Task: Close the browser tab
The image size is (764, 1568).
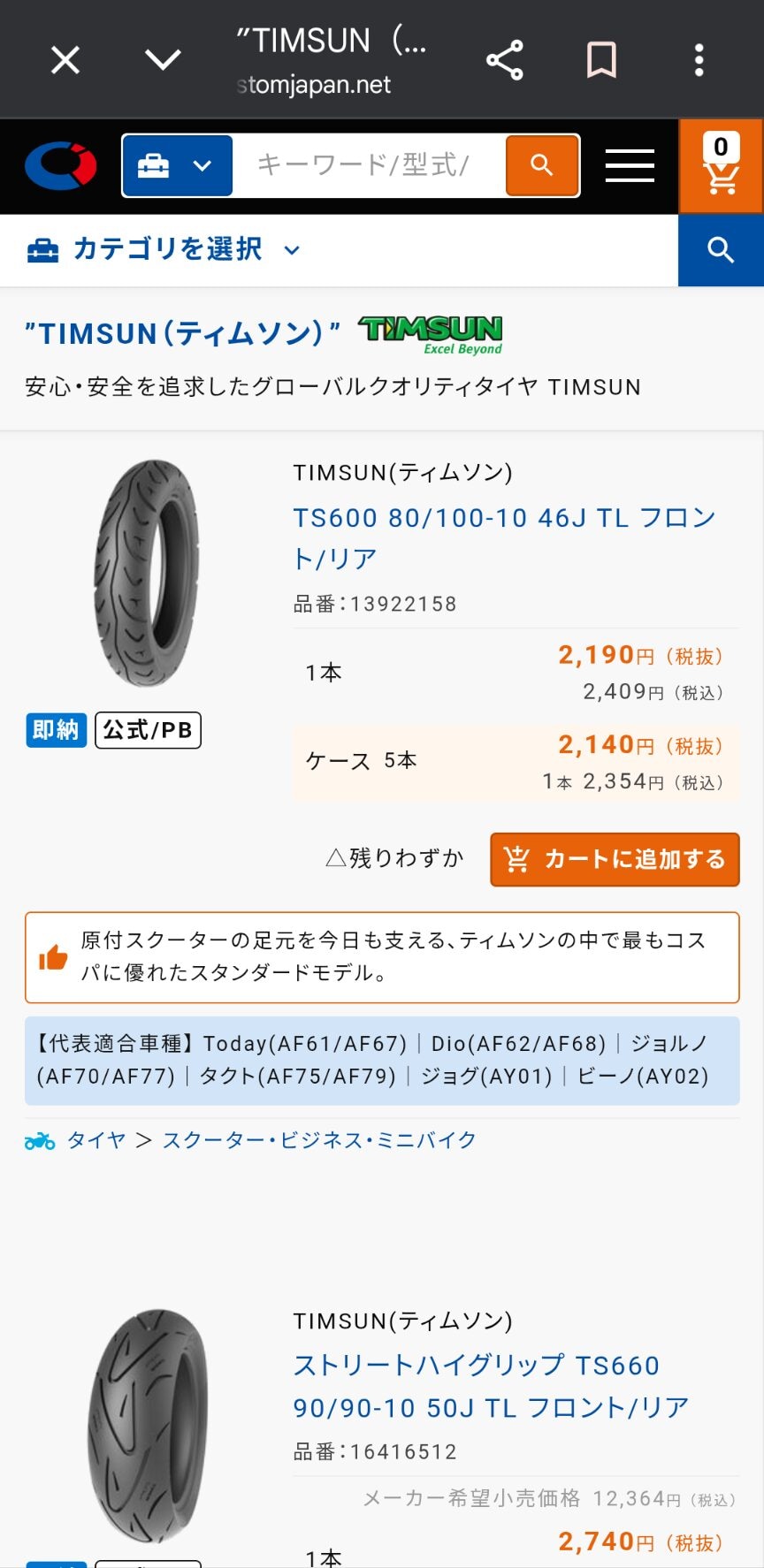Action: click(x=65, y=60)
